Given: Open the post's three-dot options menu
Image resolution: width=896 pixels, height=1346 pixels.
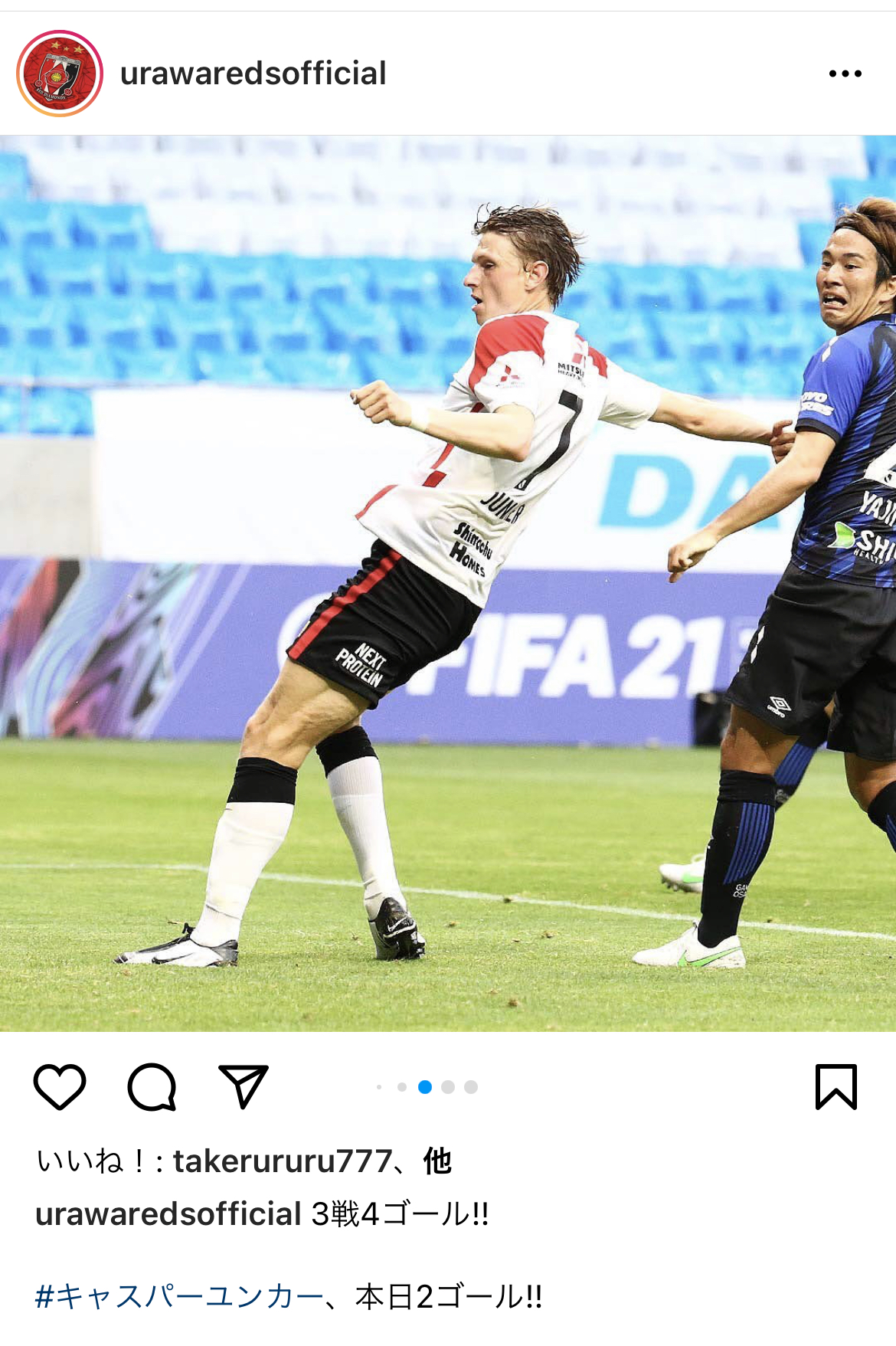Looking at the screenshot, I should (x=845, y=74).
